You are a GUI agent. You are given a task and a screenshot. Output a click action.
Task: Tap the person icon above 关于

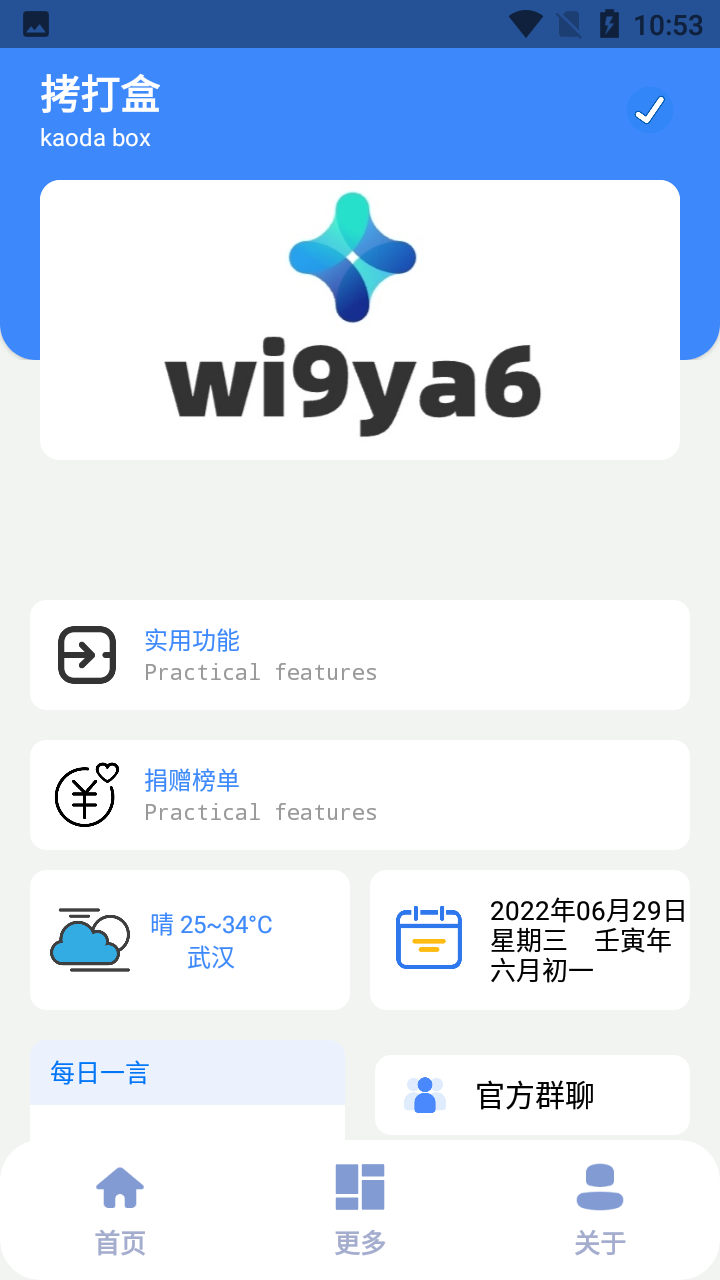(x=599, y=1185)
